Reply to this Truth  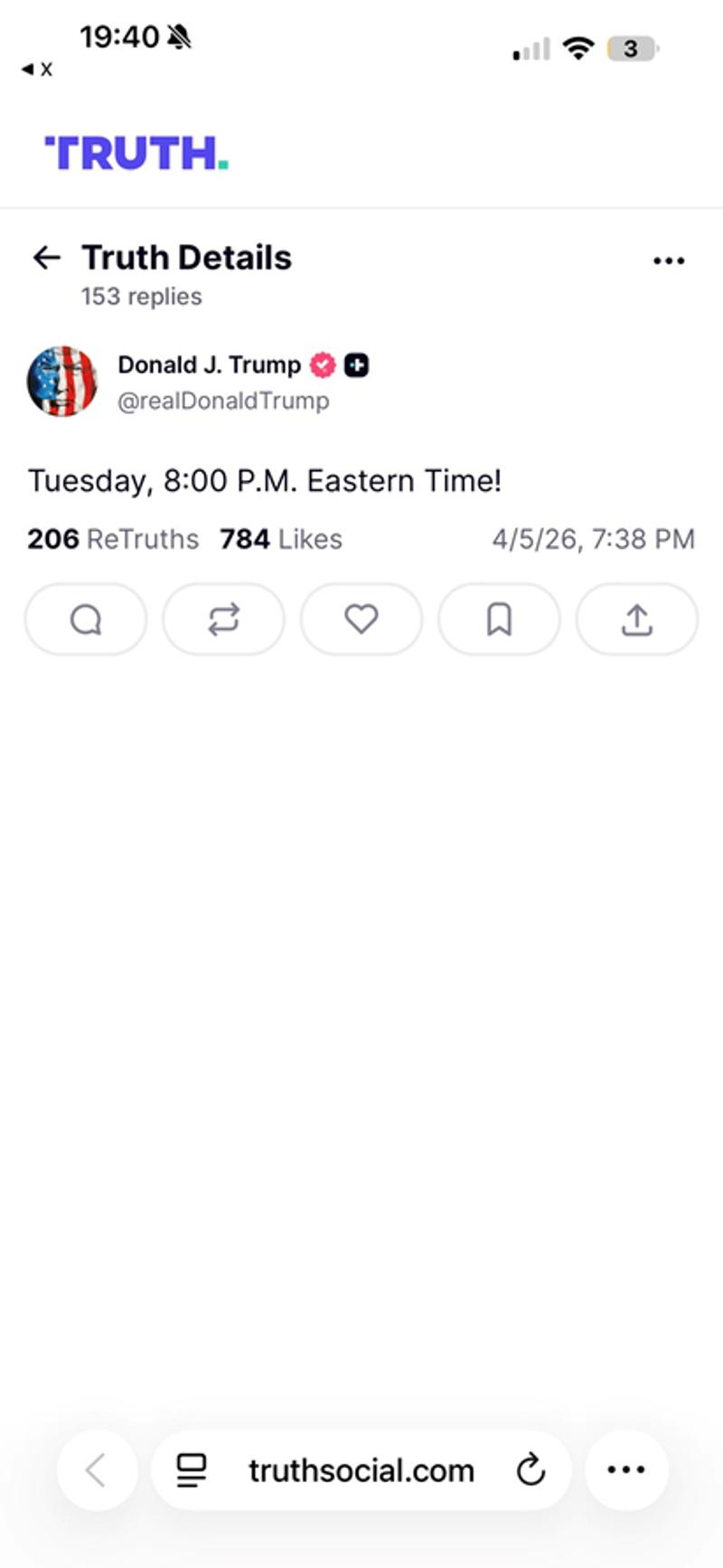tap(86, 620)
